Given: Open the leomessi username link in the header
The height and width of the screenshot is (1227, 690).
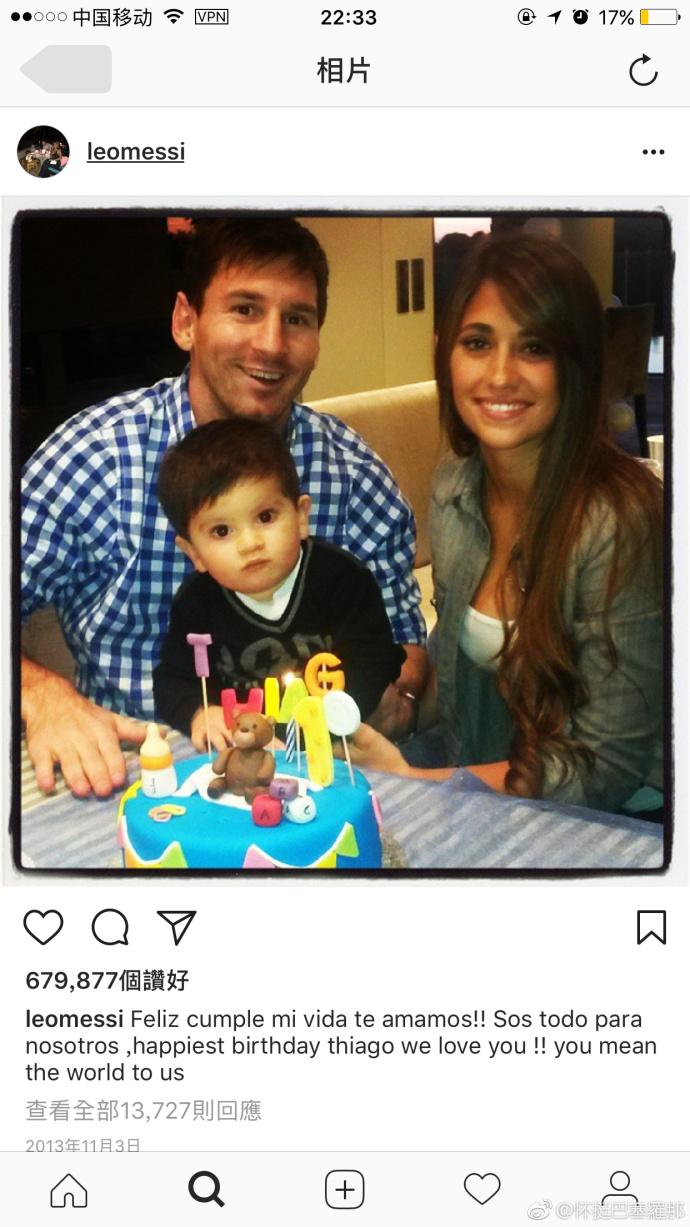Looking at the screenshot, I should click(136, 152).
